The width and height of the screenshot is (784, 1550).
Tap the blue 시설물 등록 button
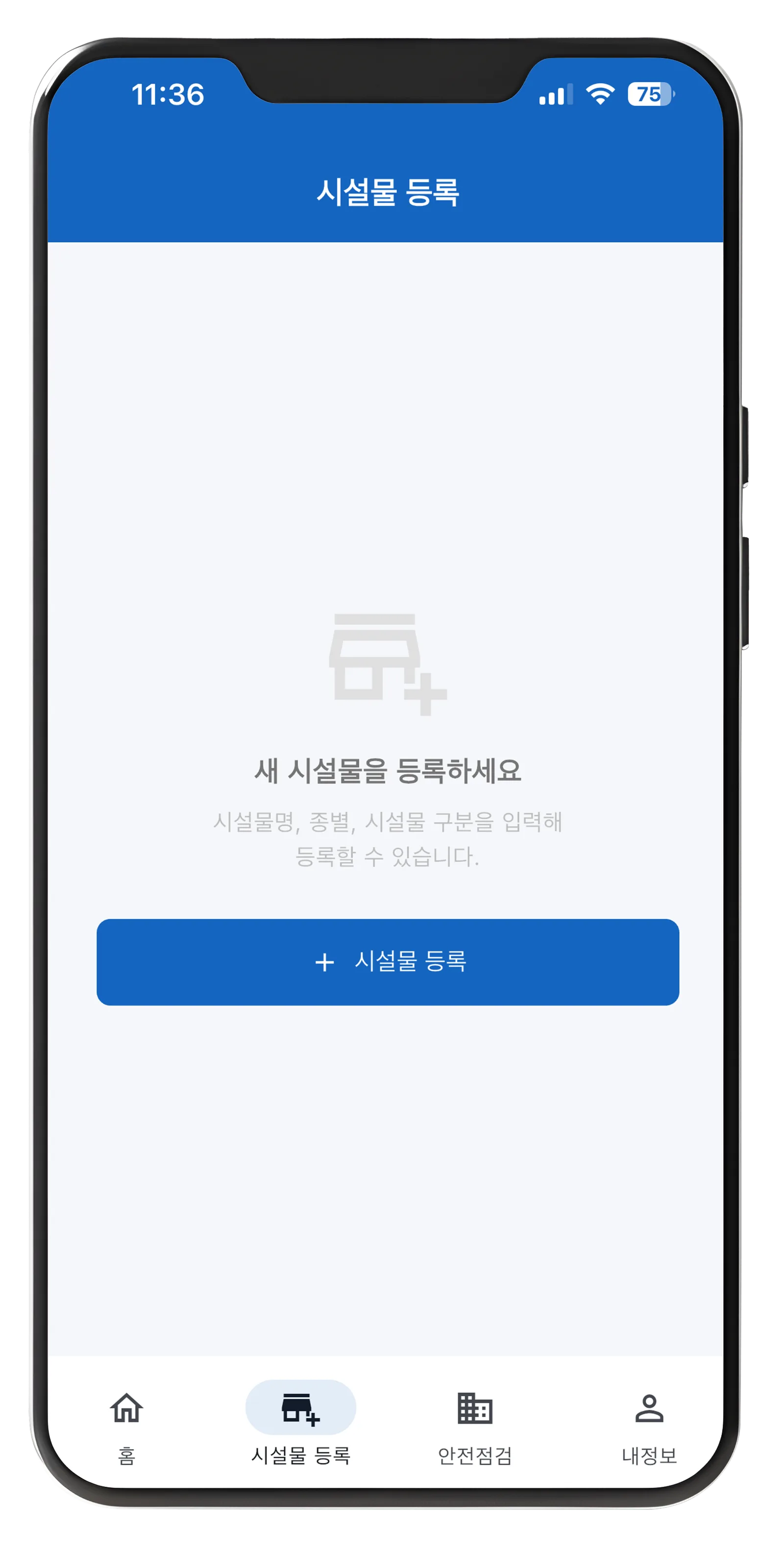point(388,962)
